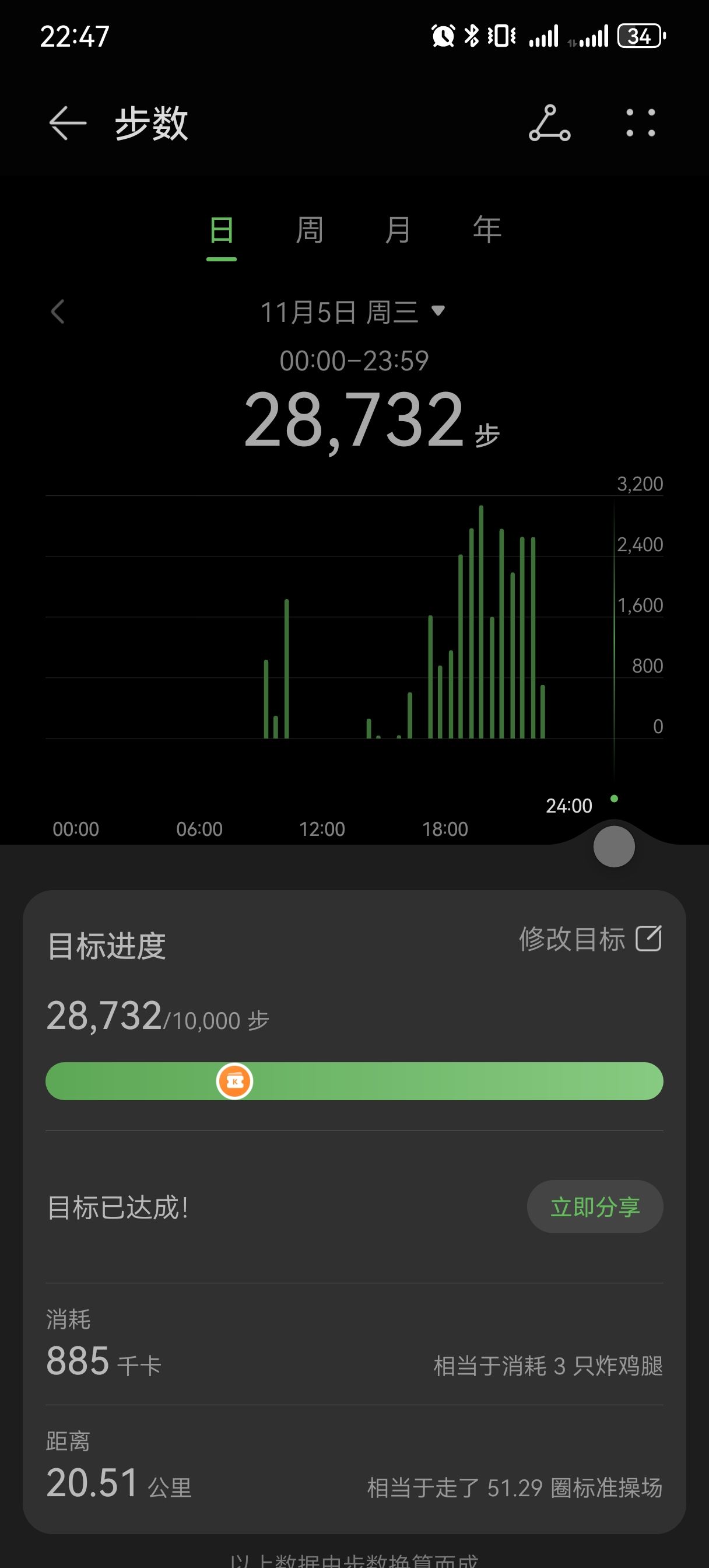This screenshot has width=709, height=1568.
Task: Tap the orange coupon badge on progress bar
Action: tap(235, 1081)
